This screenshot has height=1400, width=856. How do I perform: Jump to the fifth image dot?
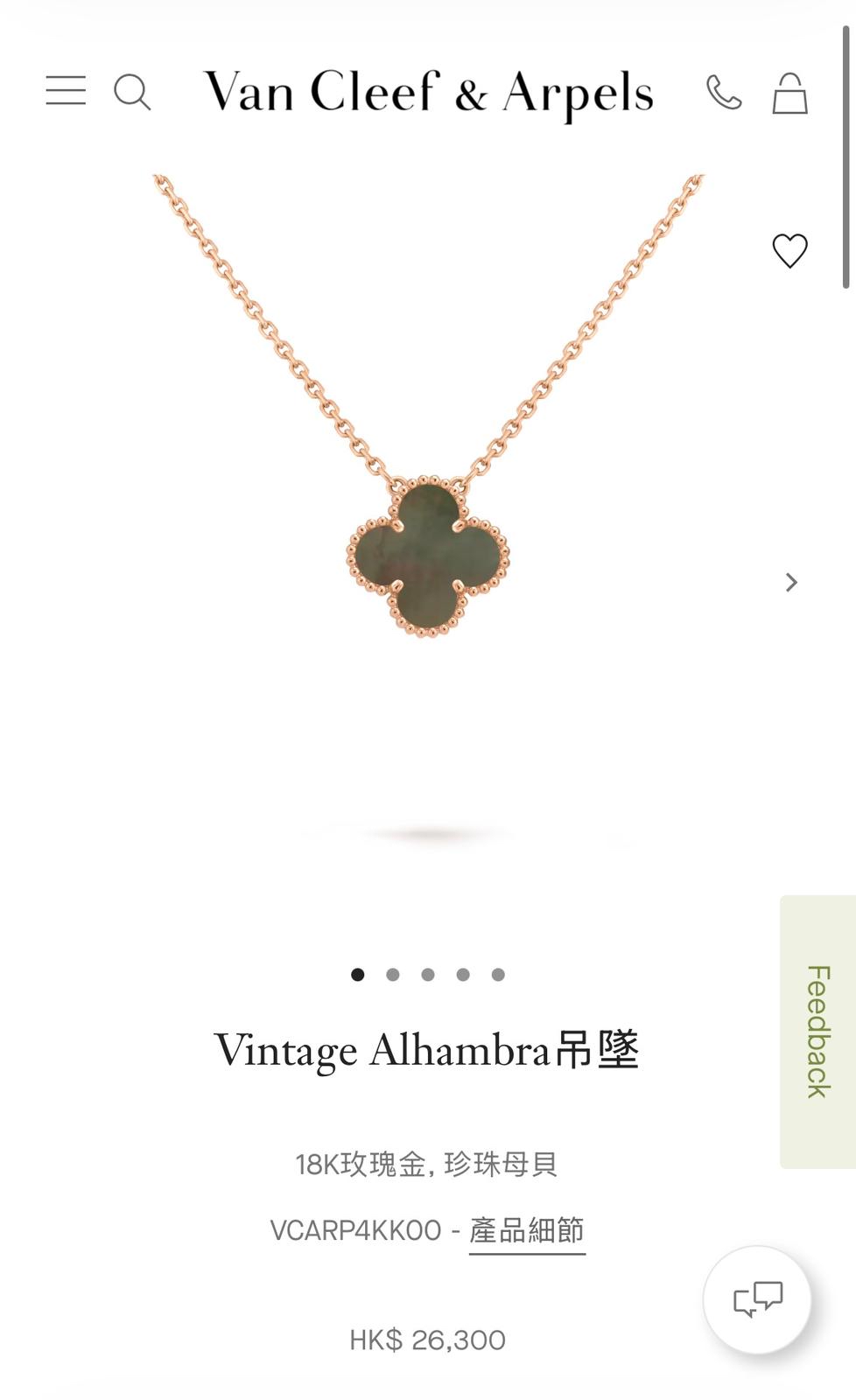(x=498, y=975)
